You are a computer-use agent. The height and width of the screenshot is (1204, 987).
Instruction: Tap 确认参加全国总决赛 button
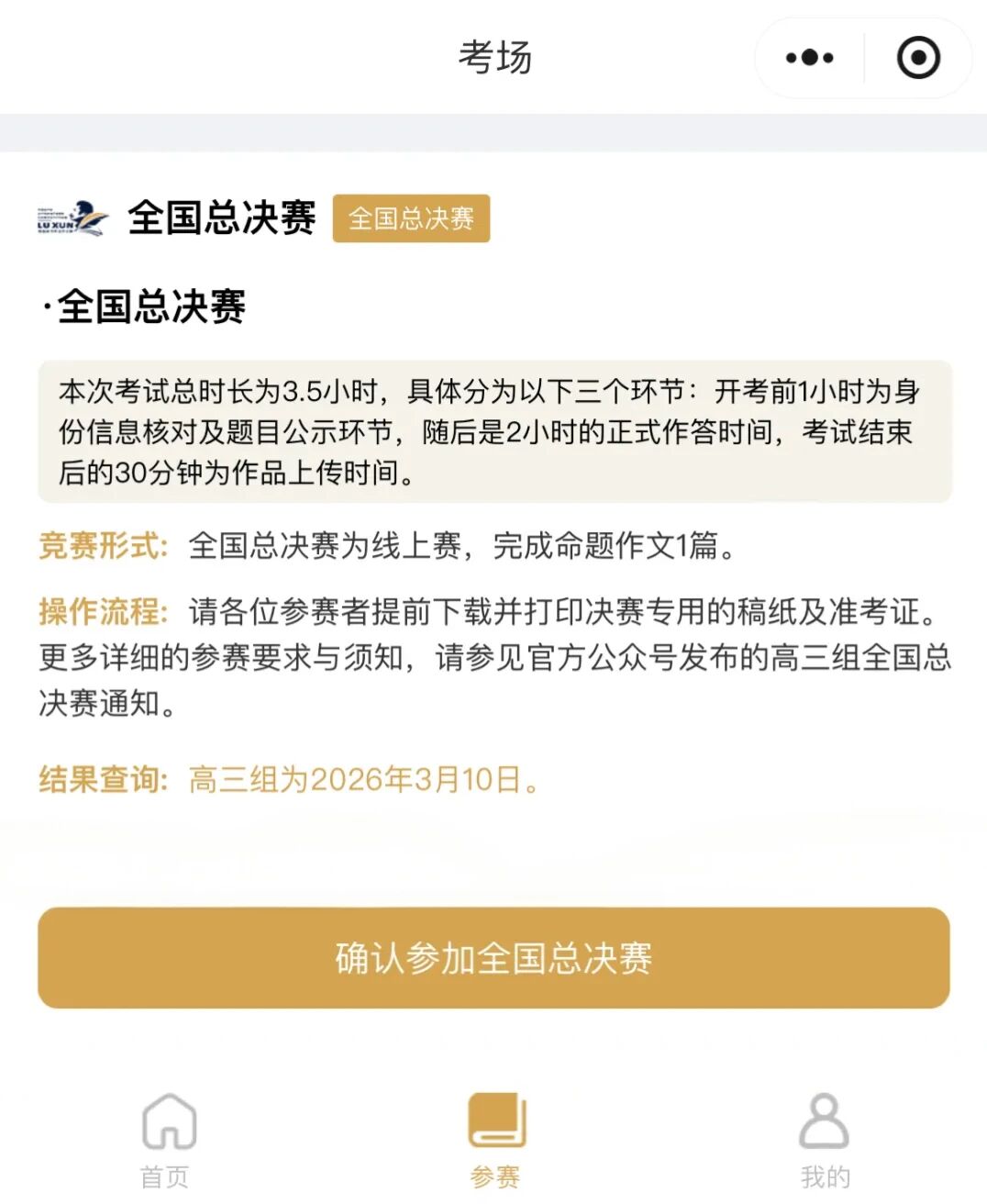(x=493, y=958)
